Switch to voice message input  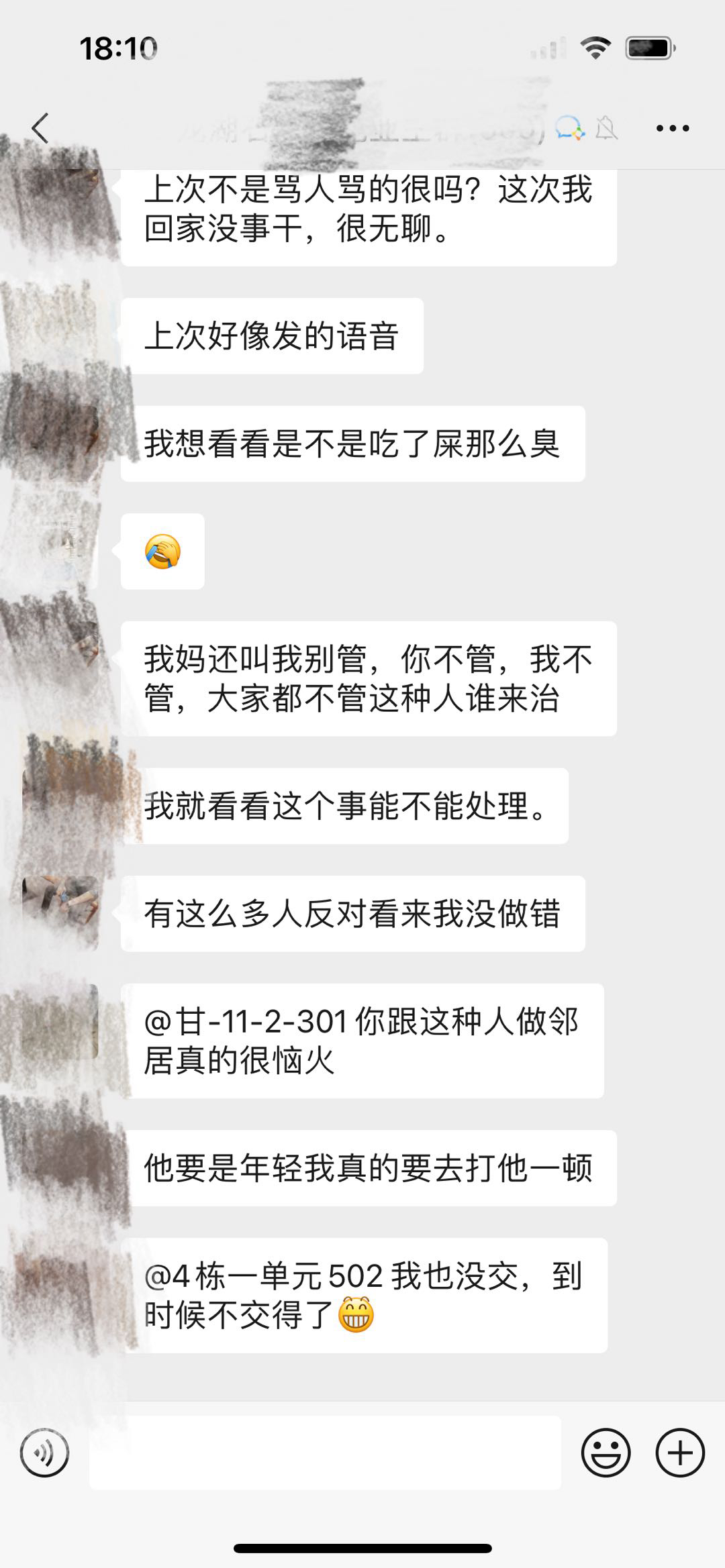click(44, 1453)
